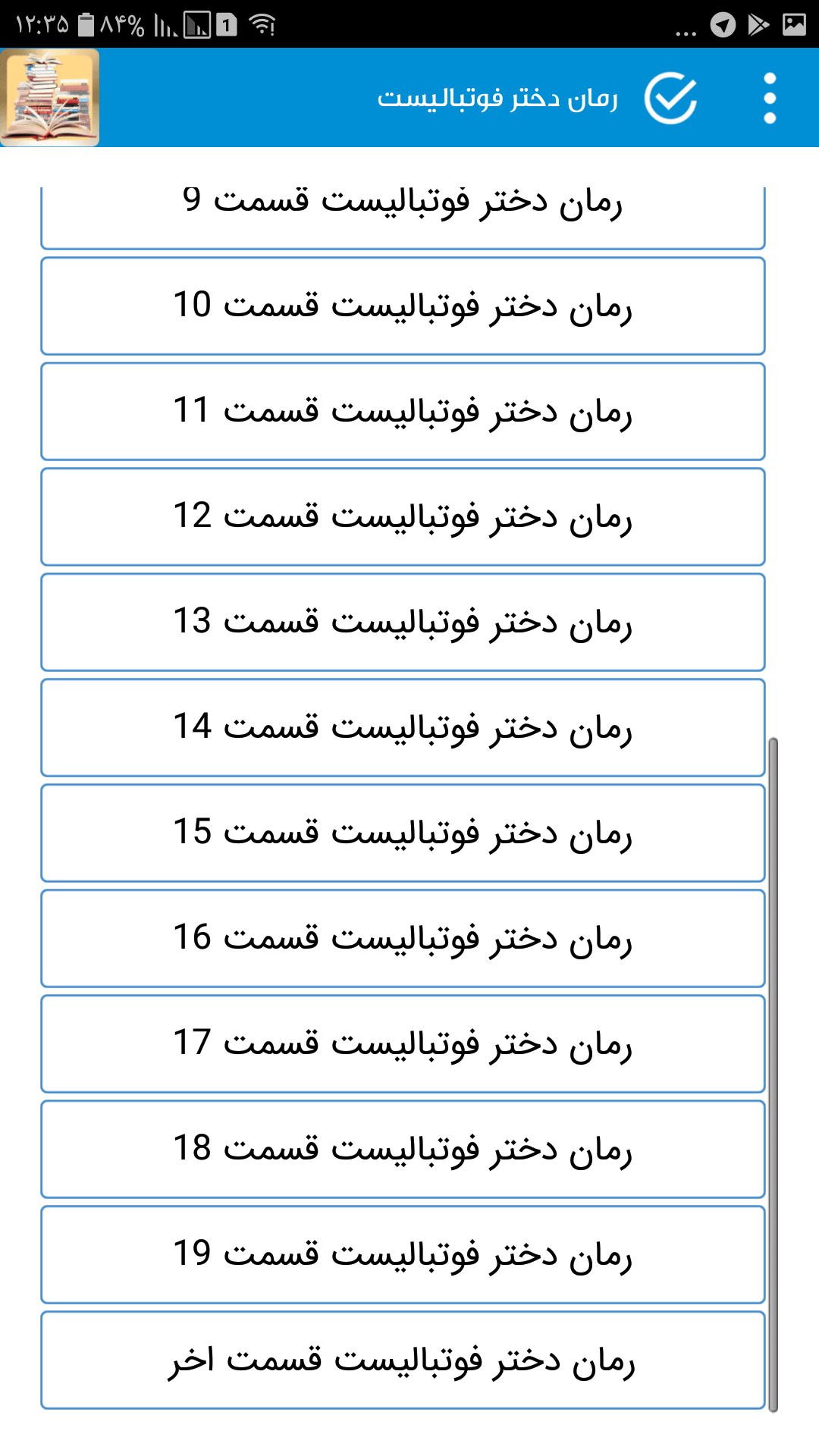819x1456 pixels.
Task: Open رمان دختر فوتبالیست قسمت 10
Action: coord(403,306)
